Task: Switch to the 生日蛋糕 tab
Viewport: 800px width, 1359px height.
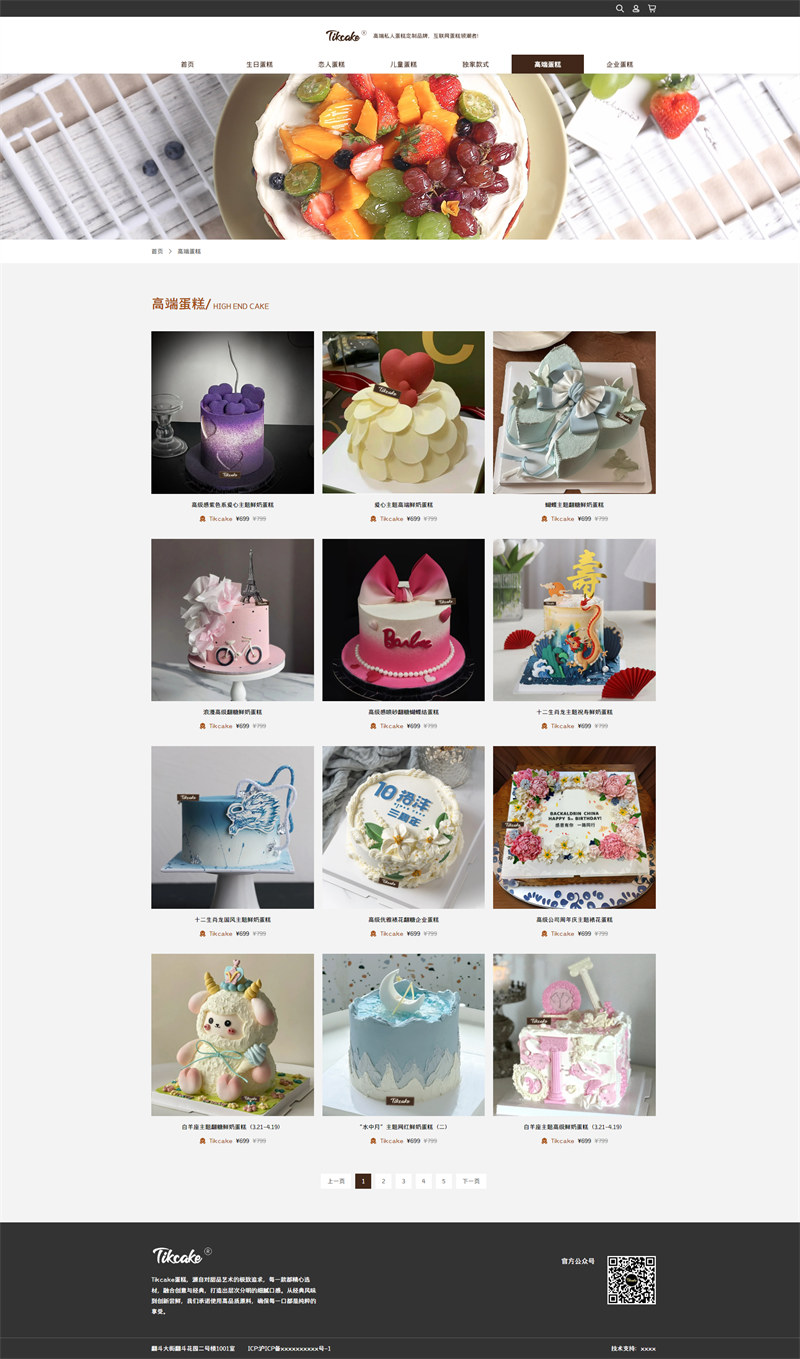Action: 259,64
